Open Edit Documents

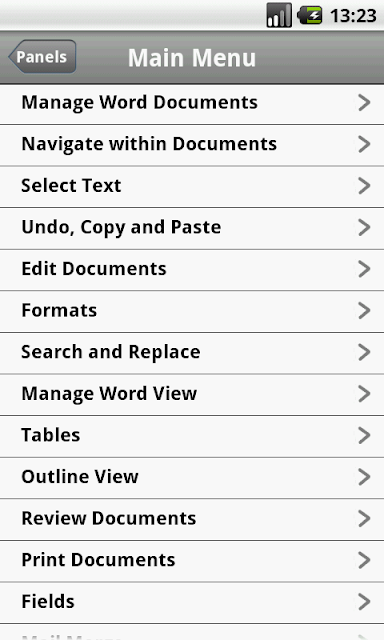tap(192, 270)
